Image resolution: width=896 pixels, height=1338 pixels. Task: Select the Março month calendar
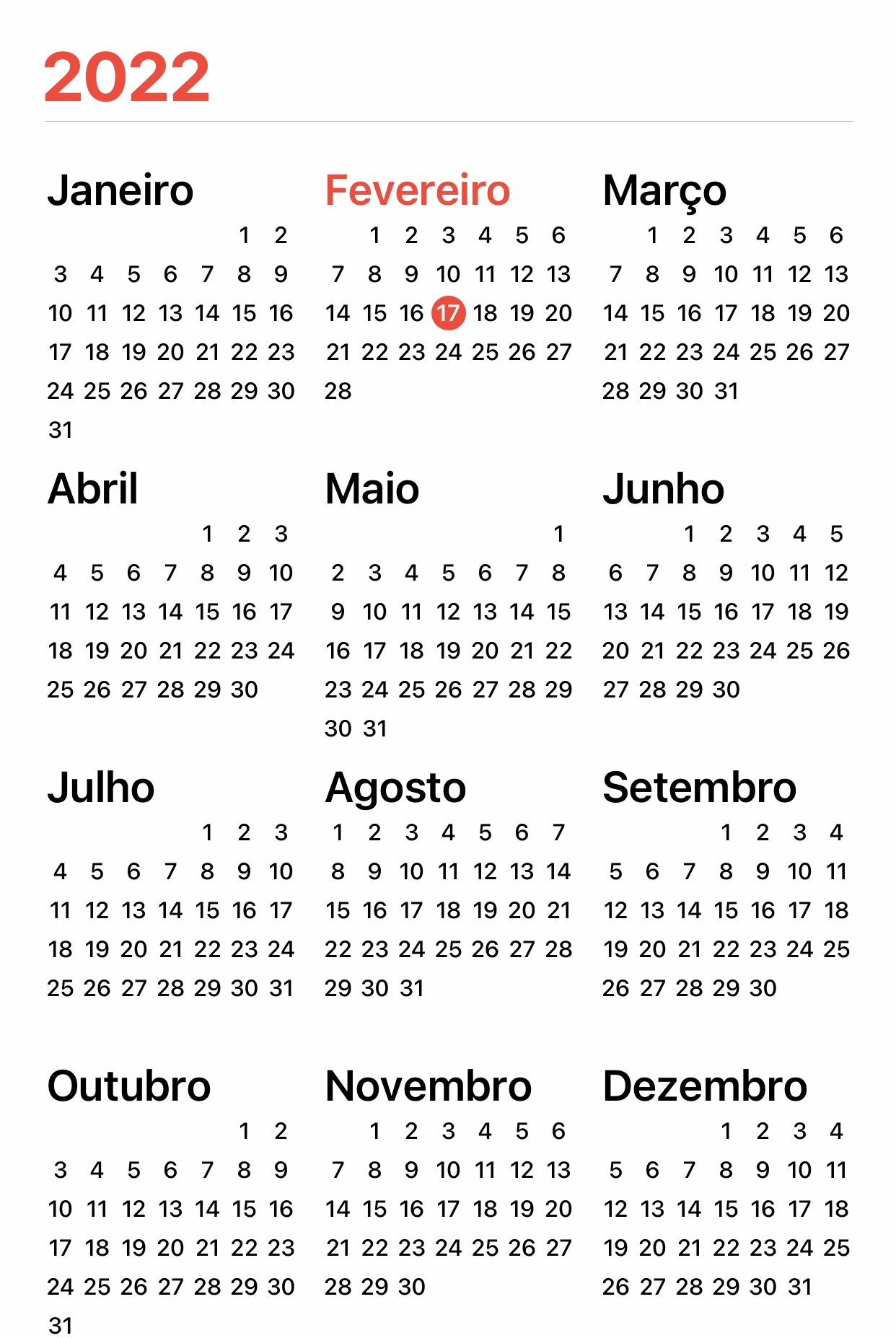tap(664, 190)
